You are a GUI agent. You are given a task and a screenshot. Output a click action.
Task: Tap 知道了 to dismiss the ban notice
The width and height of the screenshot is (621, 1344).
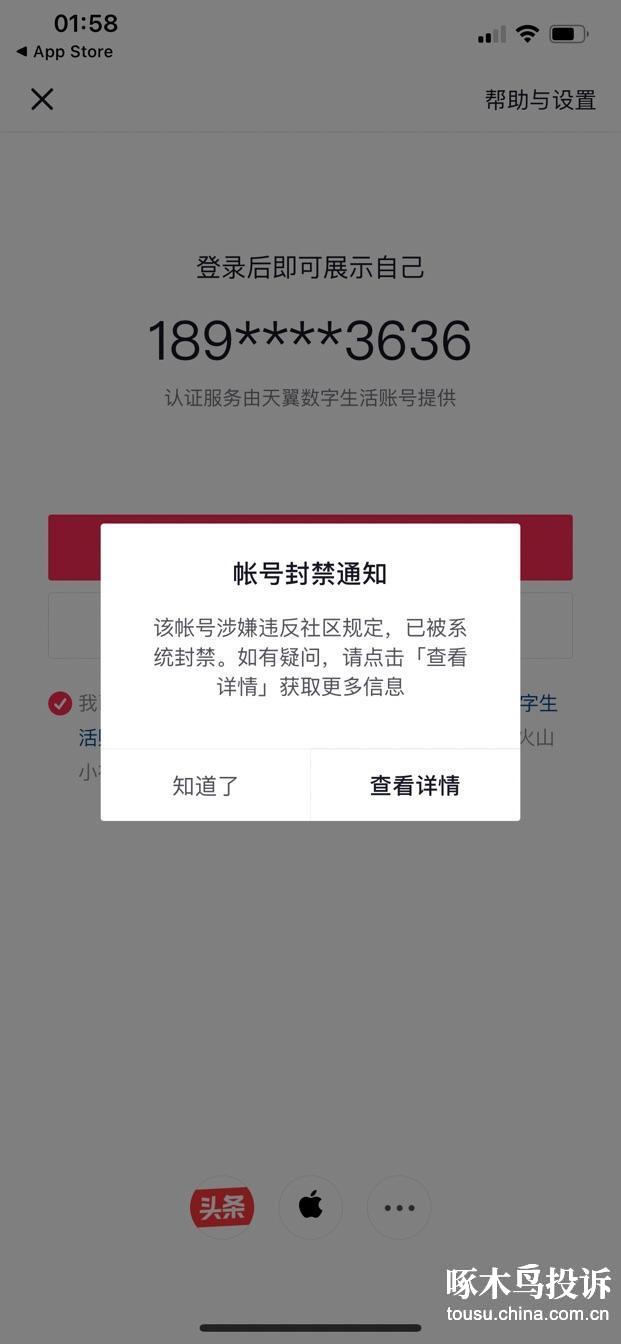pos(205,785)
